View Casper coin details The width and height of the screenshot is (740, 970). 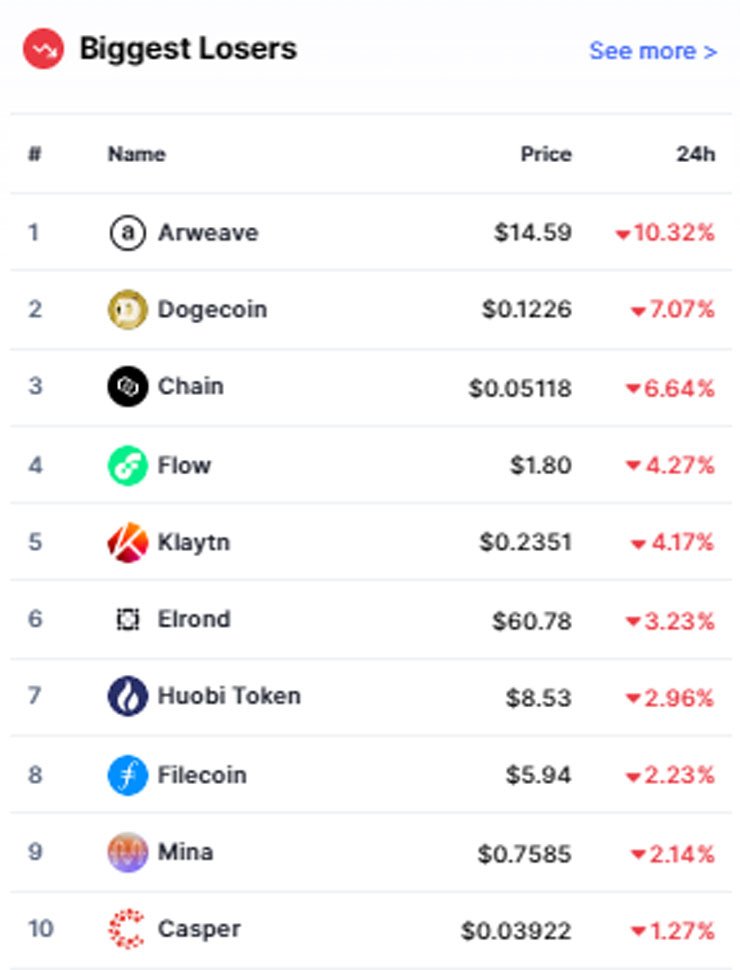click(370, 930)
